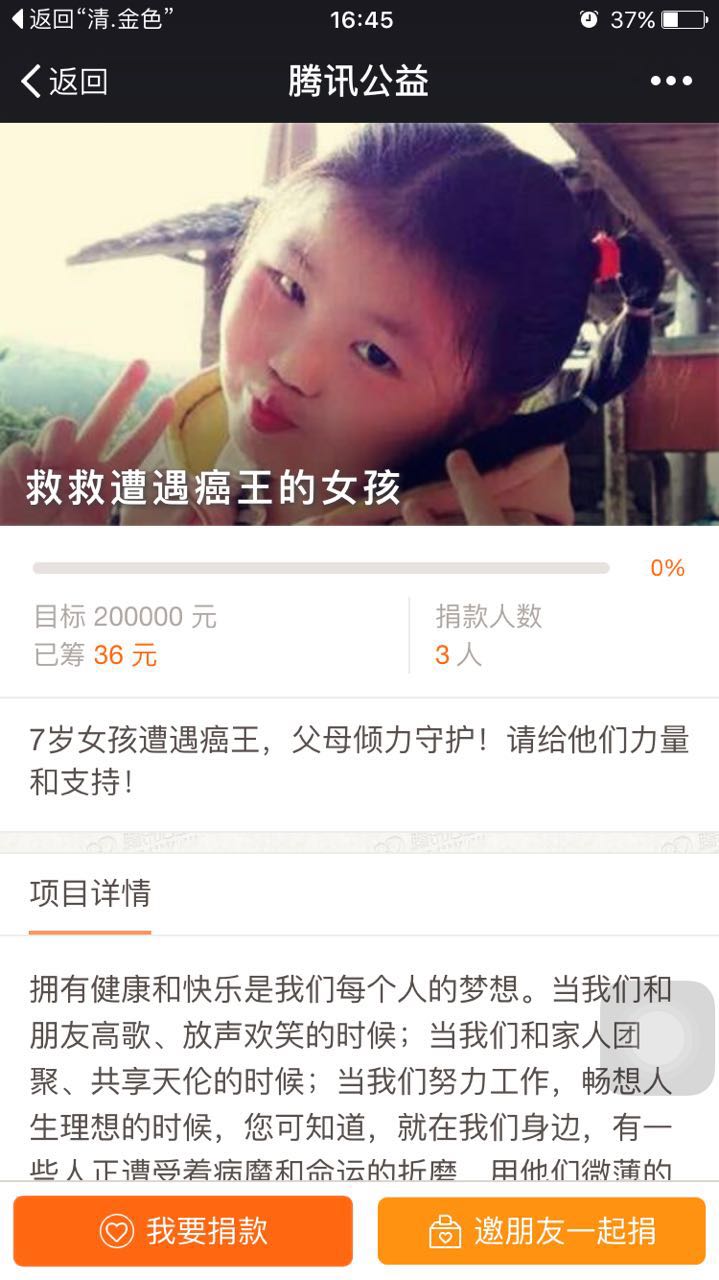Select the 项目详情 tab
This screenshot has width=719, height=1280.
click(90, 893)
